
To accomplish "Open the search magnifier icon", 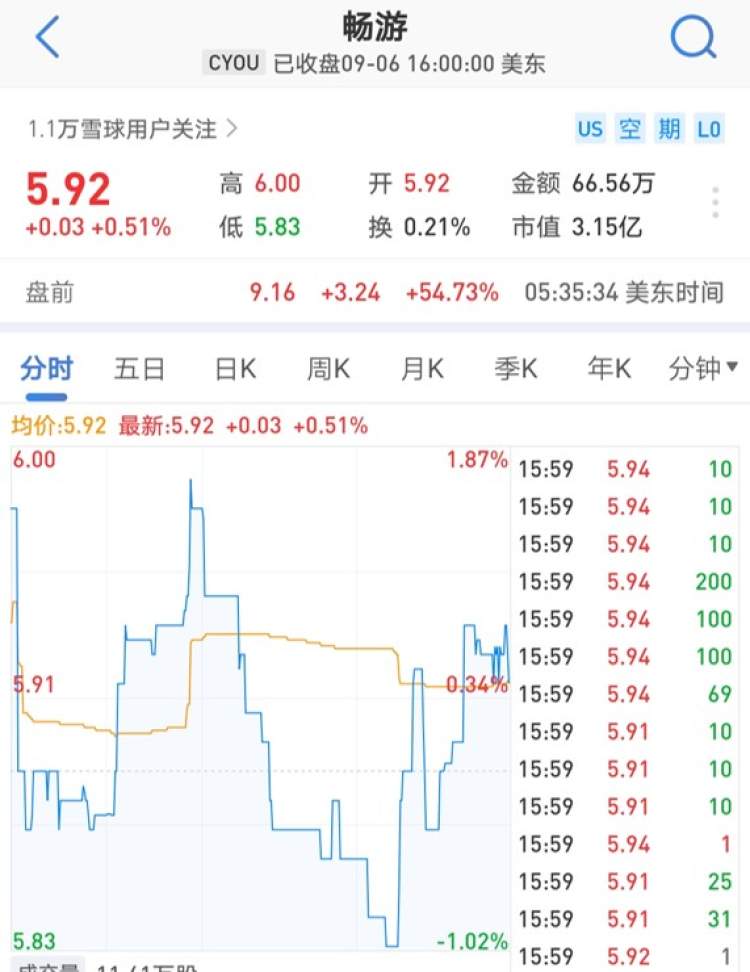I will (692, 38).
